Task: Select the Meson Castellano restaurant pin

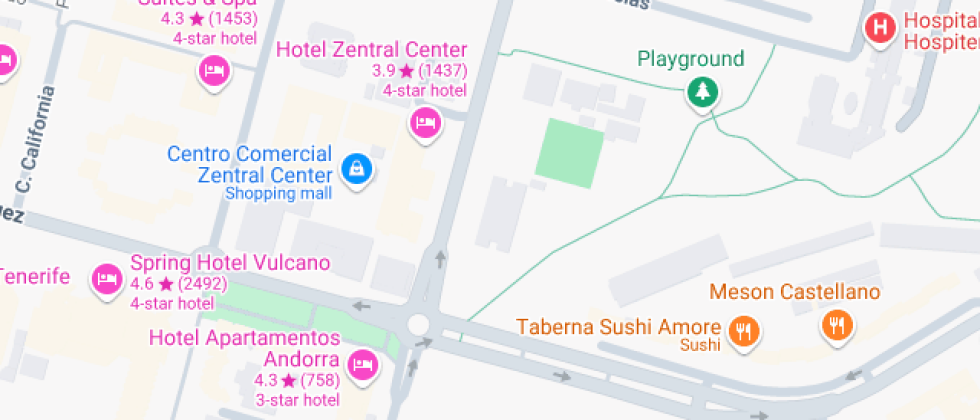Action: 838,324
